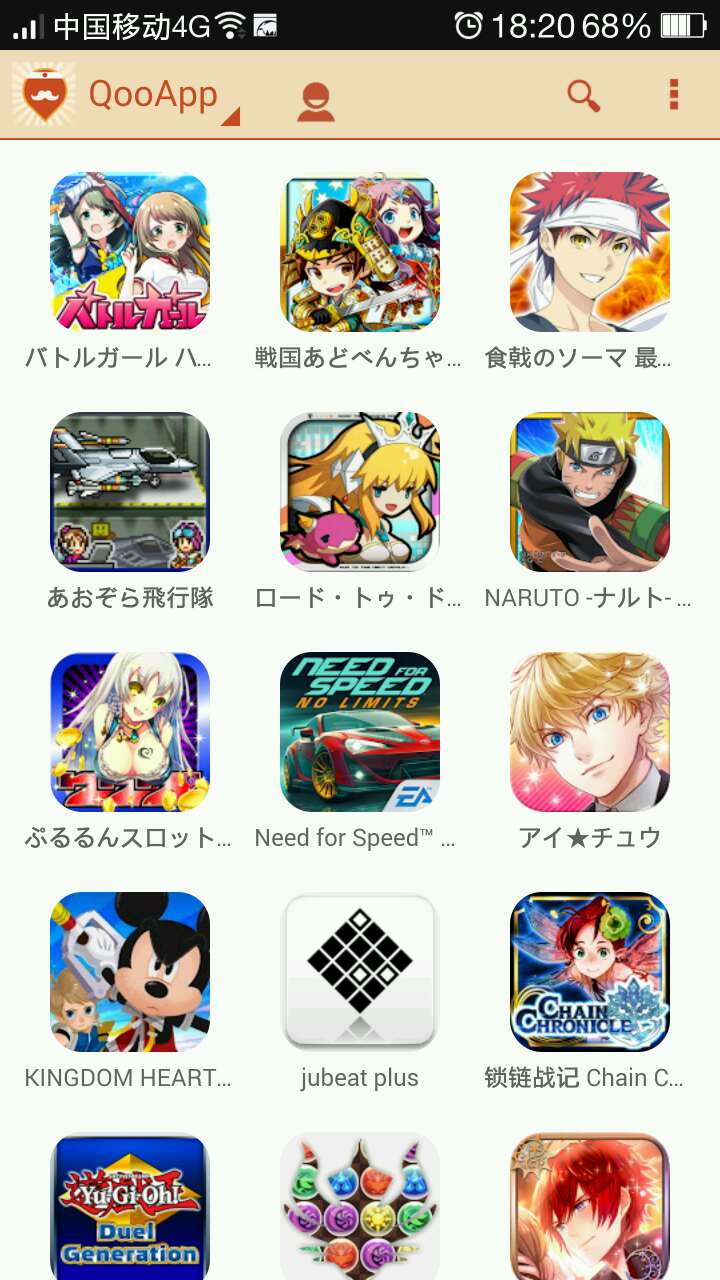This screenshot has height=1280, width=720.
Task: Open the KINGDOM HEARTS game tile
Action: [x=130, y=972]
